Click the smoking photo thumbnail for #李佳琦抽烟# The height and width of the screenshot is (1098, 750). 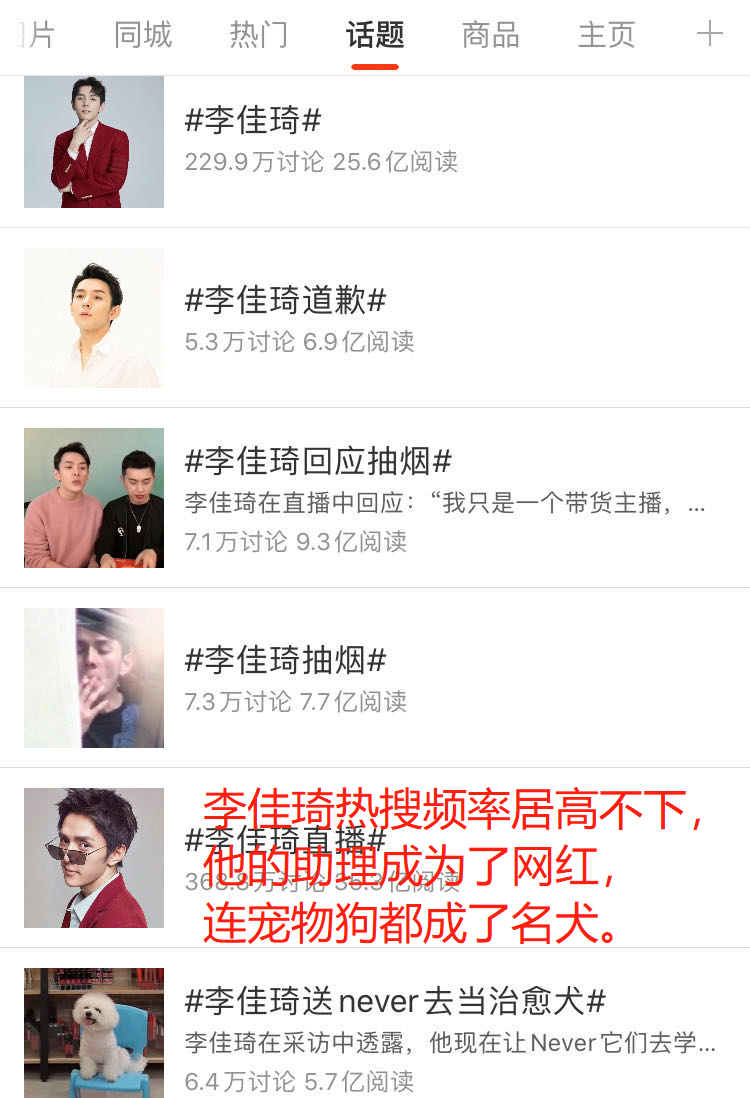pyautogui.click(x=93, y=677)
